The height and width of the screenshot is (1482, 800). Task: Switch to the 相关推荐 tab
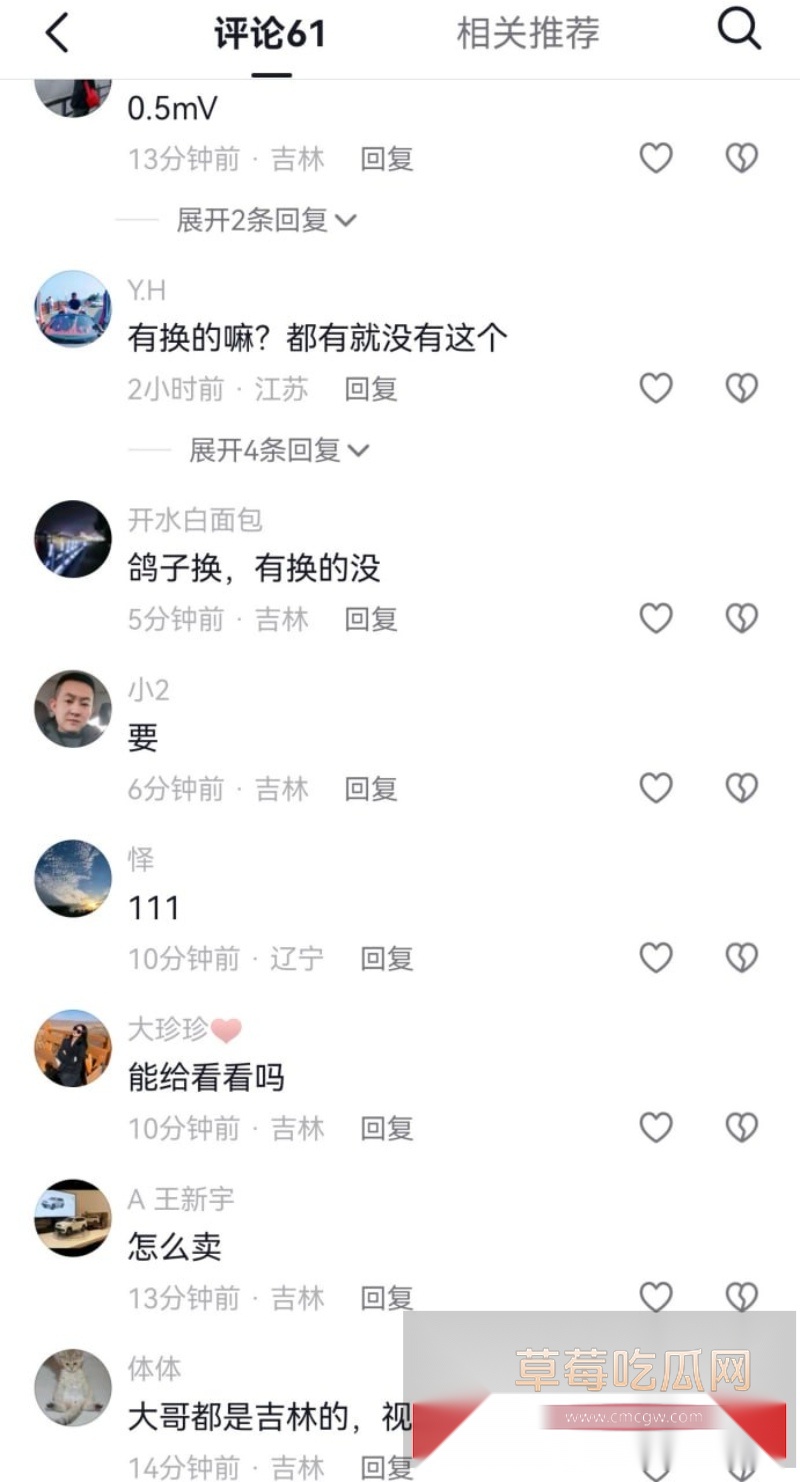[527, 33]
